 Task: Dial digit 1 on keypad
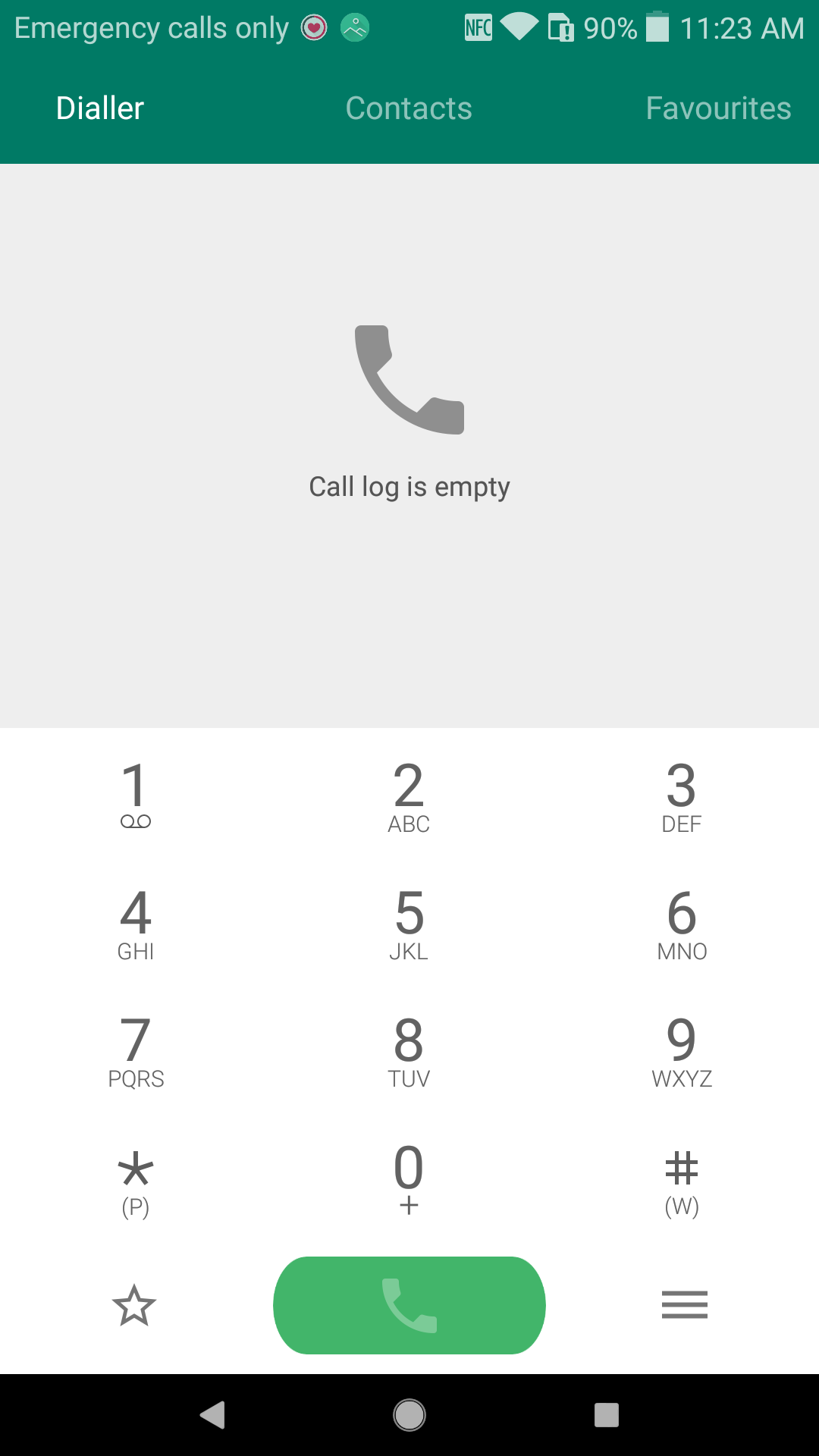136,796
